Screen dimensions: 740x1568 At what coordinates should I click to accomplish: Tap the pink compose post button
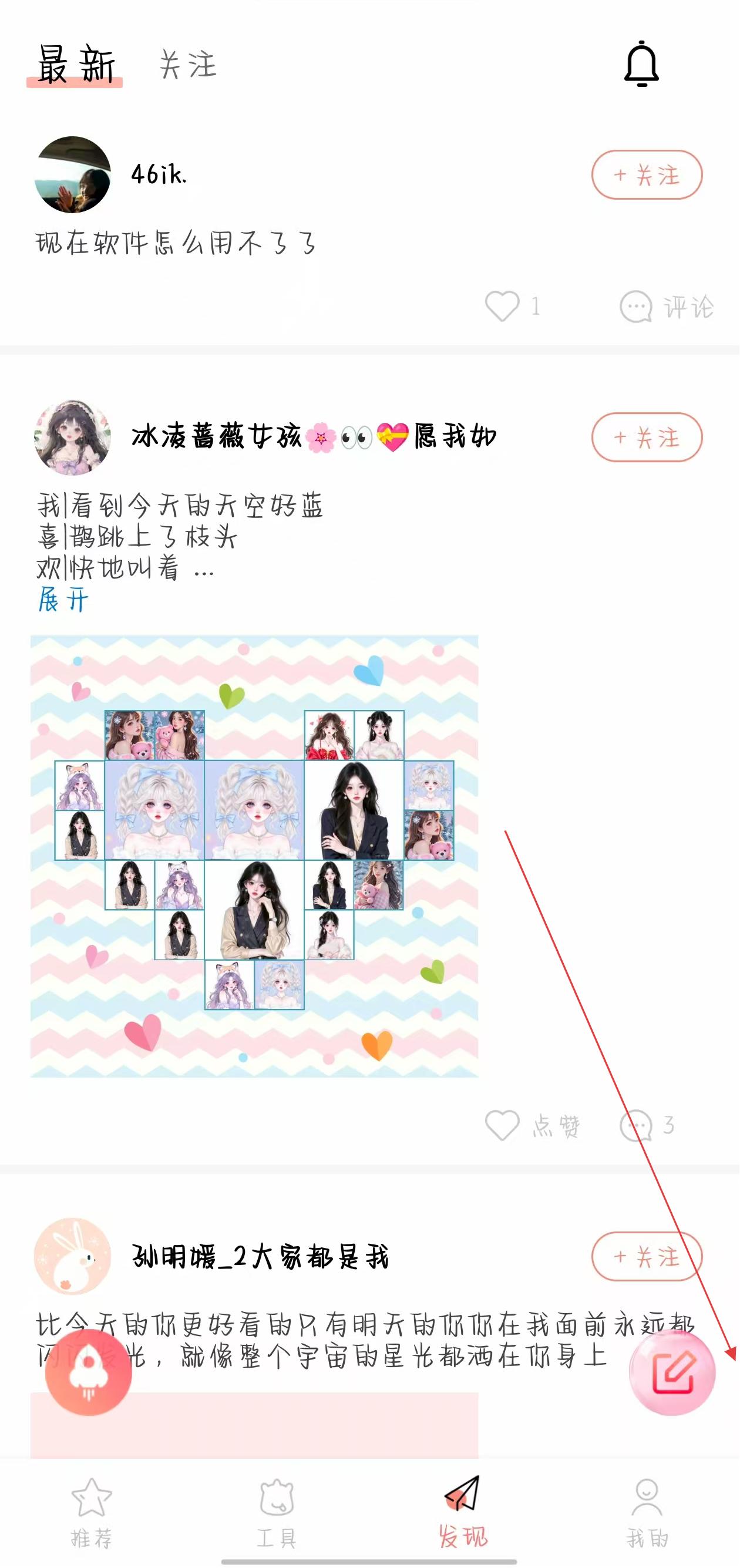(672, 1372)
